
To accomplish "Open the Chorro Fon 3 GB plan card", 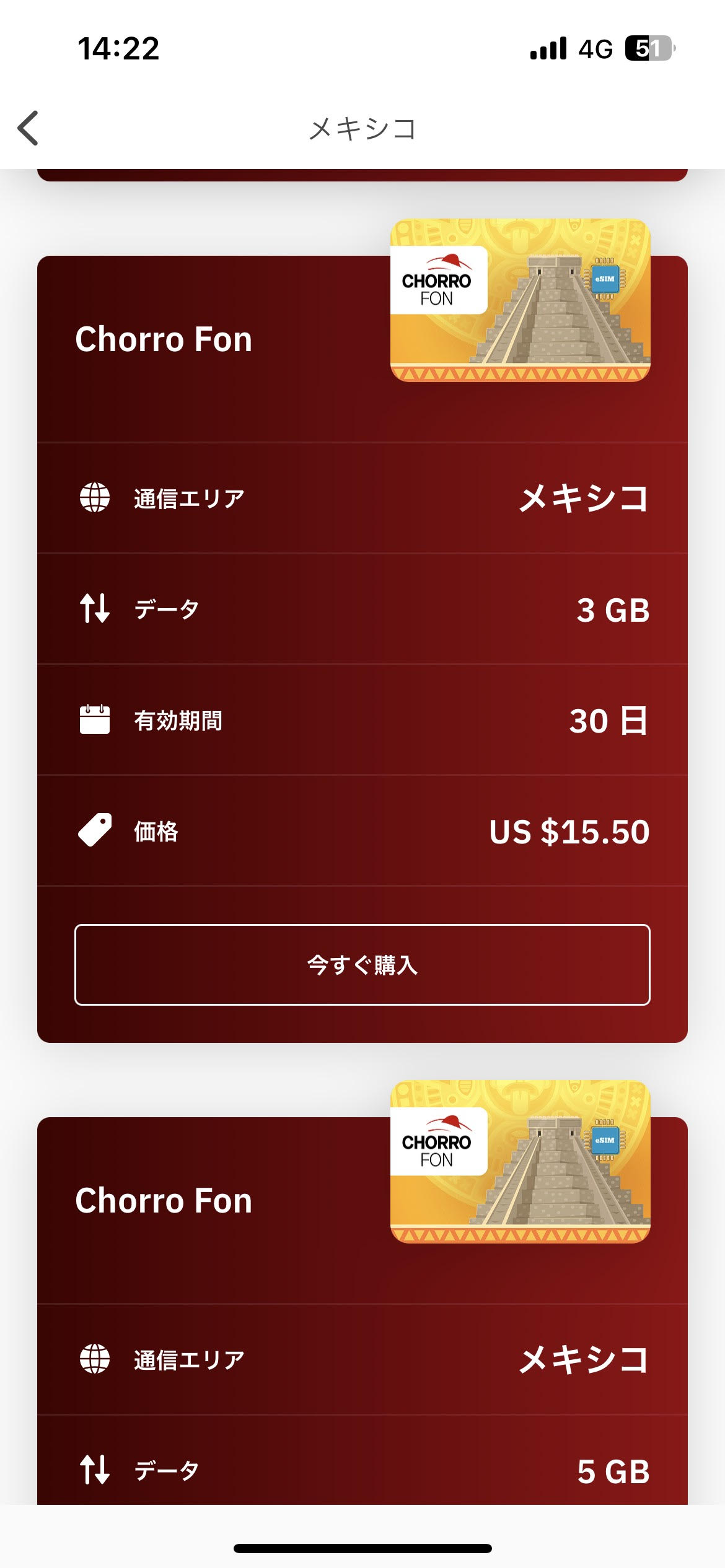I will tap(164, 339).
